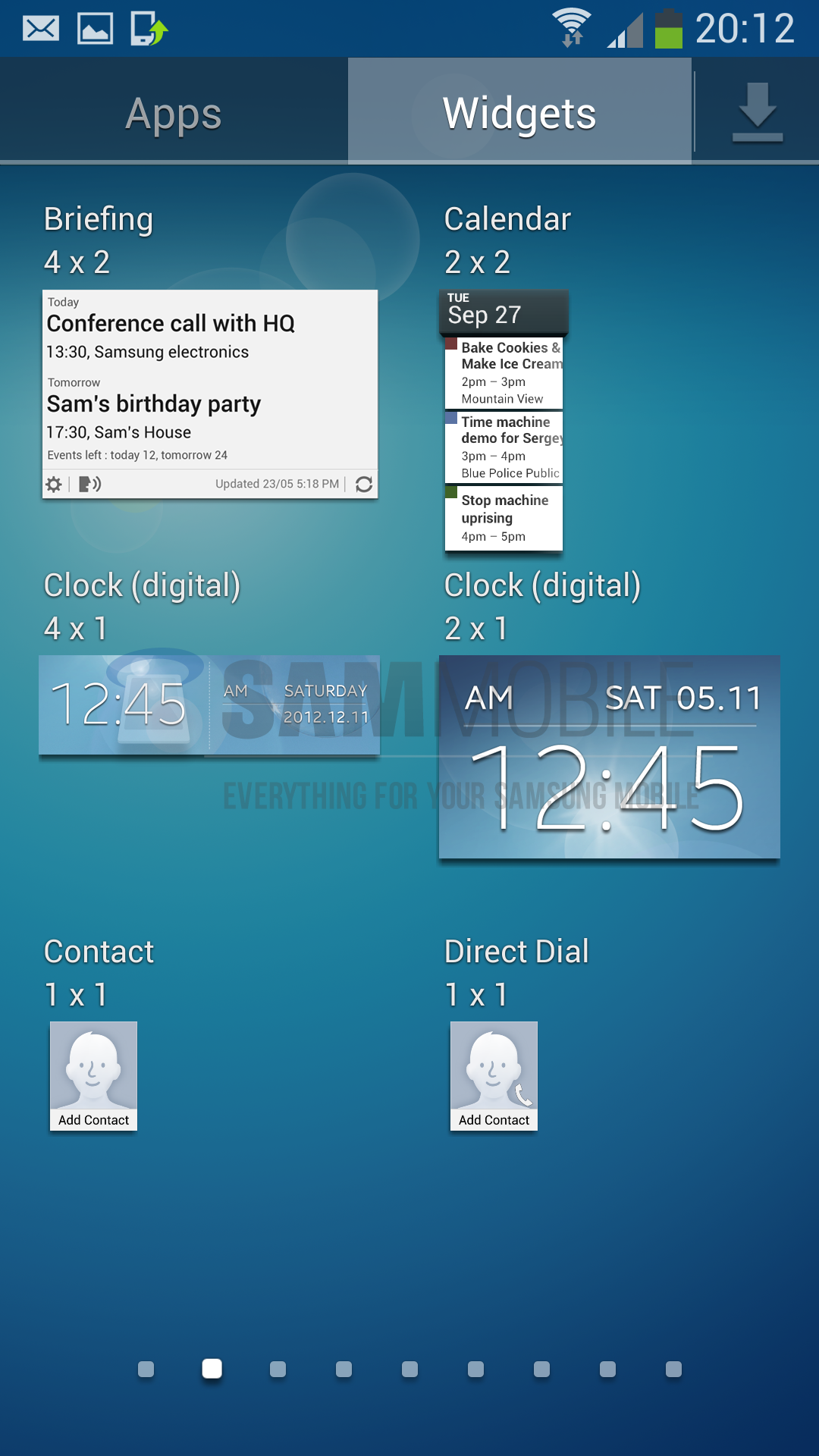
Task: Go to the last page indicator dot
Action: [x=673, y=1369]
